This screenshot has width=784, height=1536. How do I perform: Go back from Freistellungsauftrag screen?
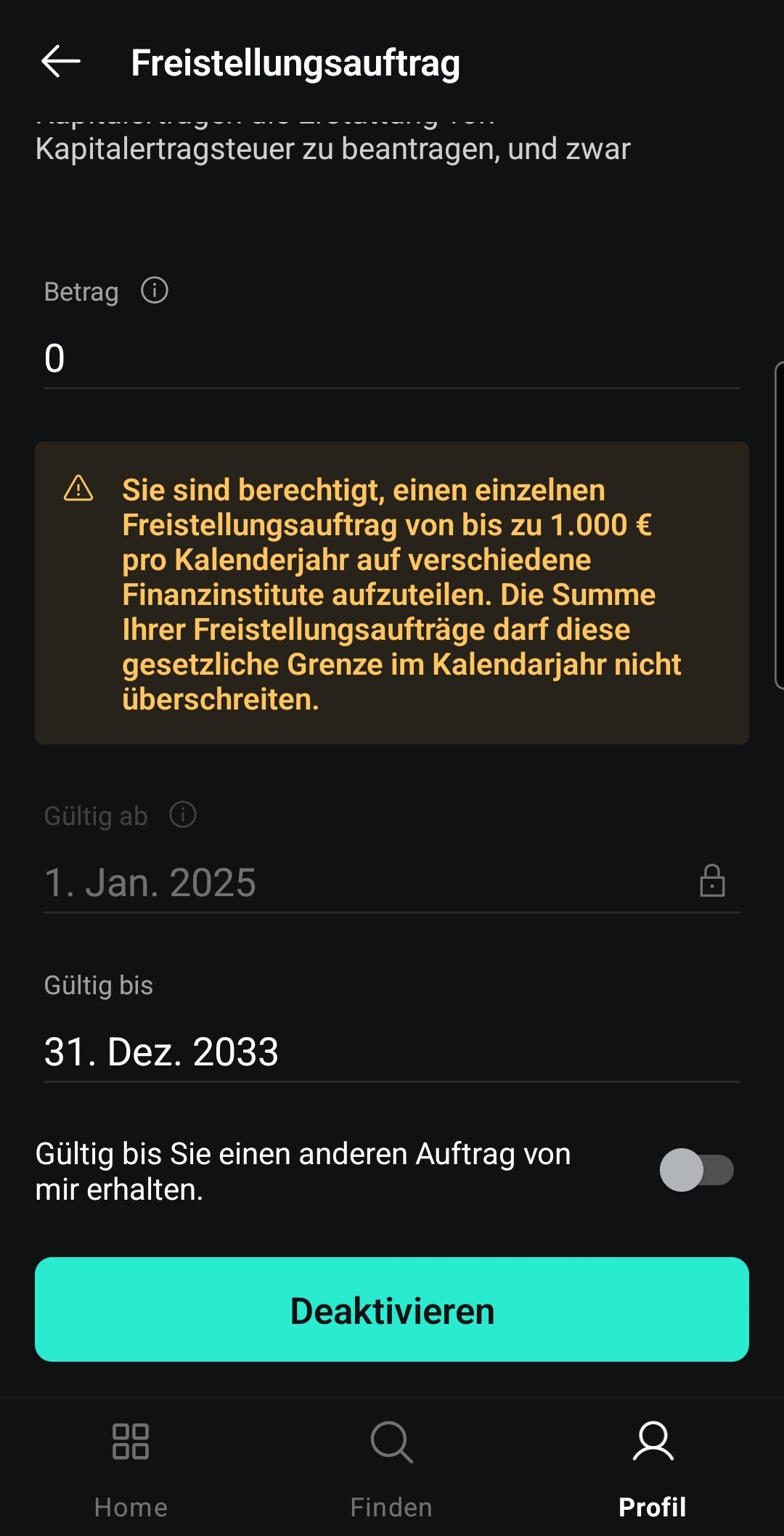61,62
